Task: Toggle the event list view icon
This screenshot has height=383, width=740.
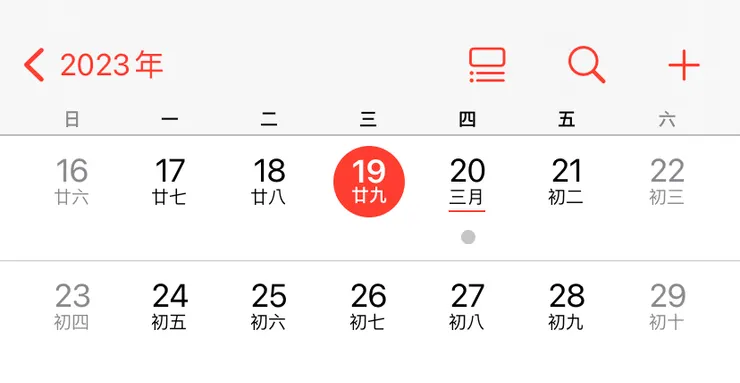Action: [x=487, y=65]
